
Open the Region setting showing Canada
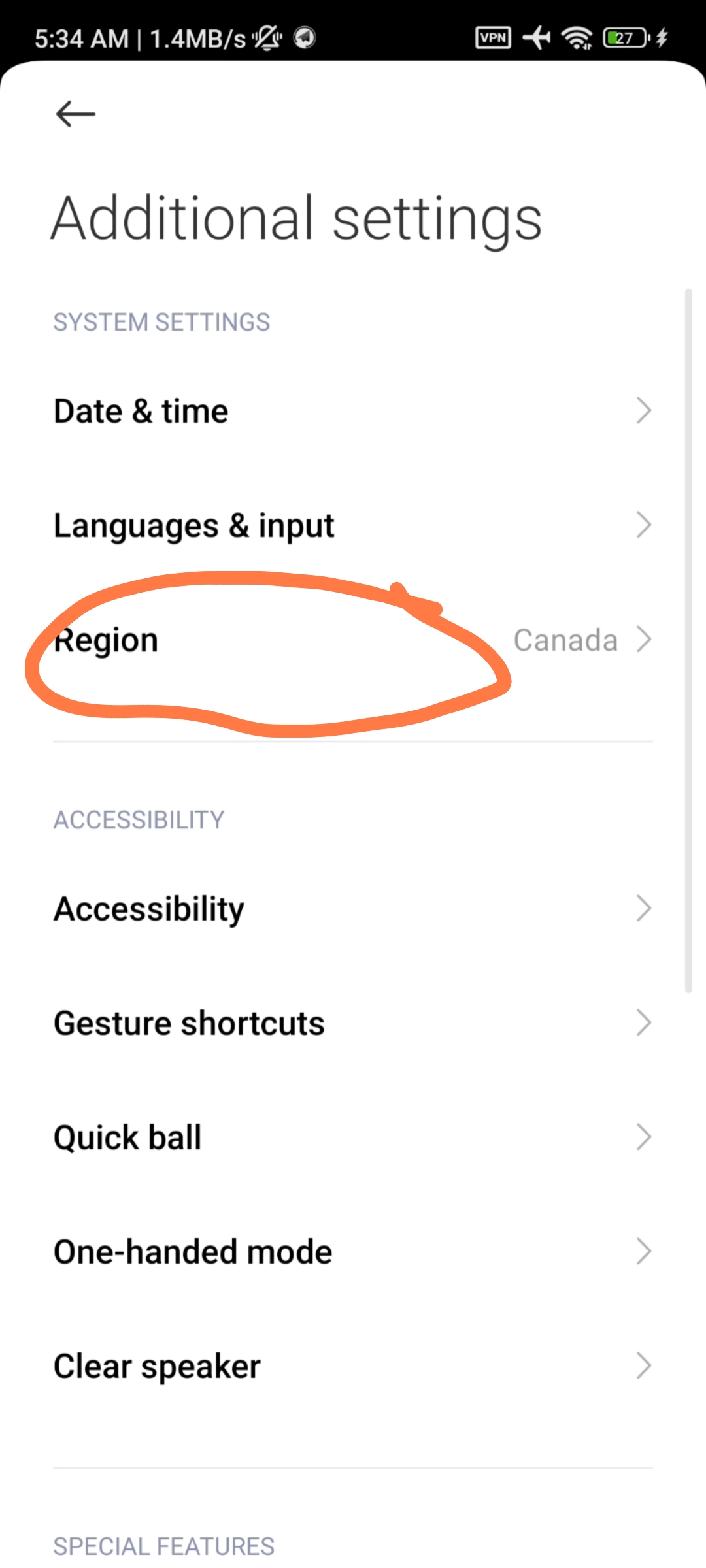click(x=353, y=640)
